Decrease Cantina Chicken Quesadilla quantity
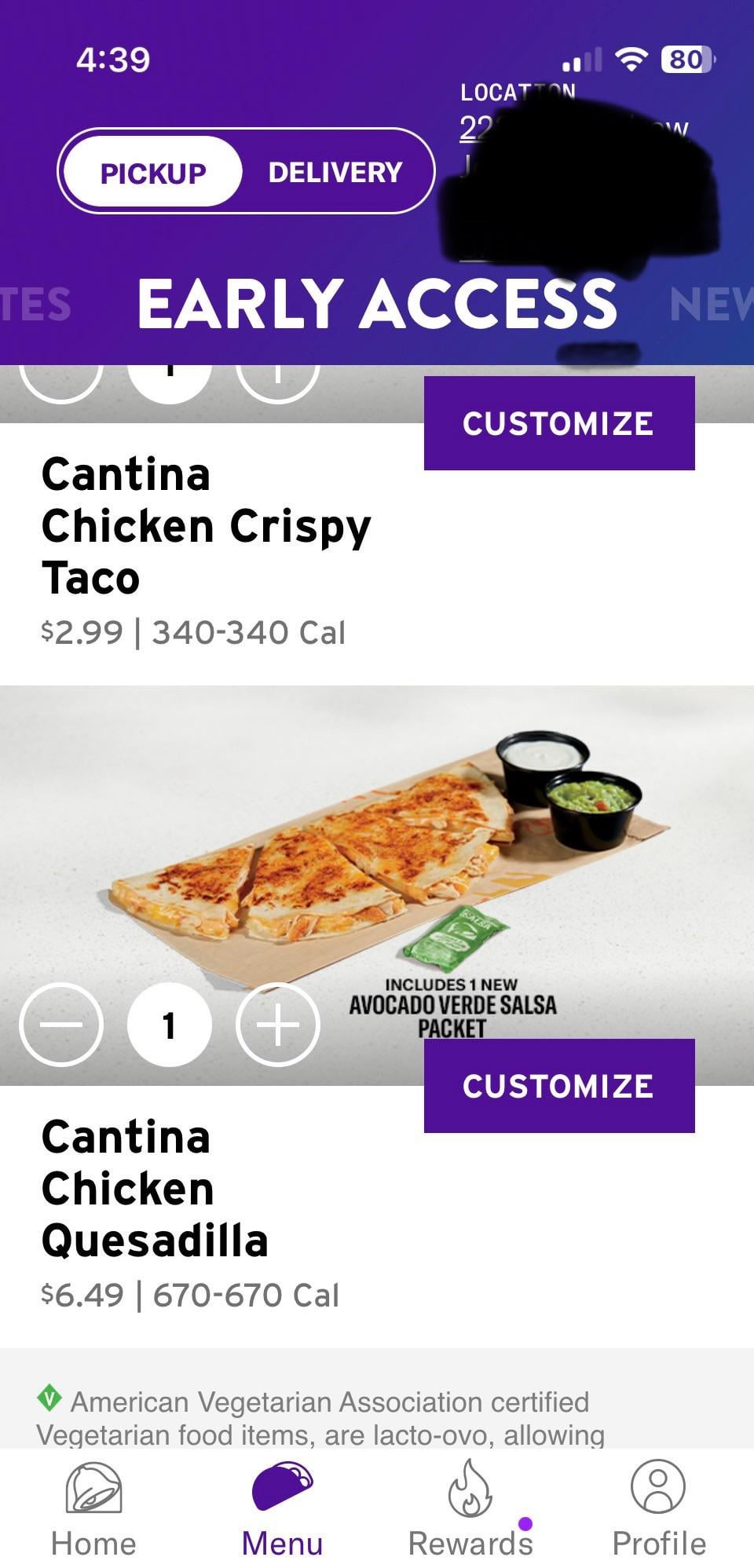The height and width of the screenshot is (1568, 754). pyautogui.click(x=61, y=1025)
